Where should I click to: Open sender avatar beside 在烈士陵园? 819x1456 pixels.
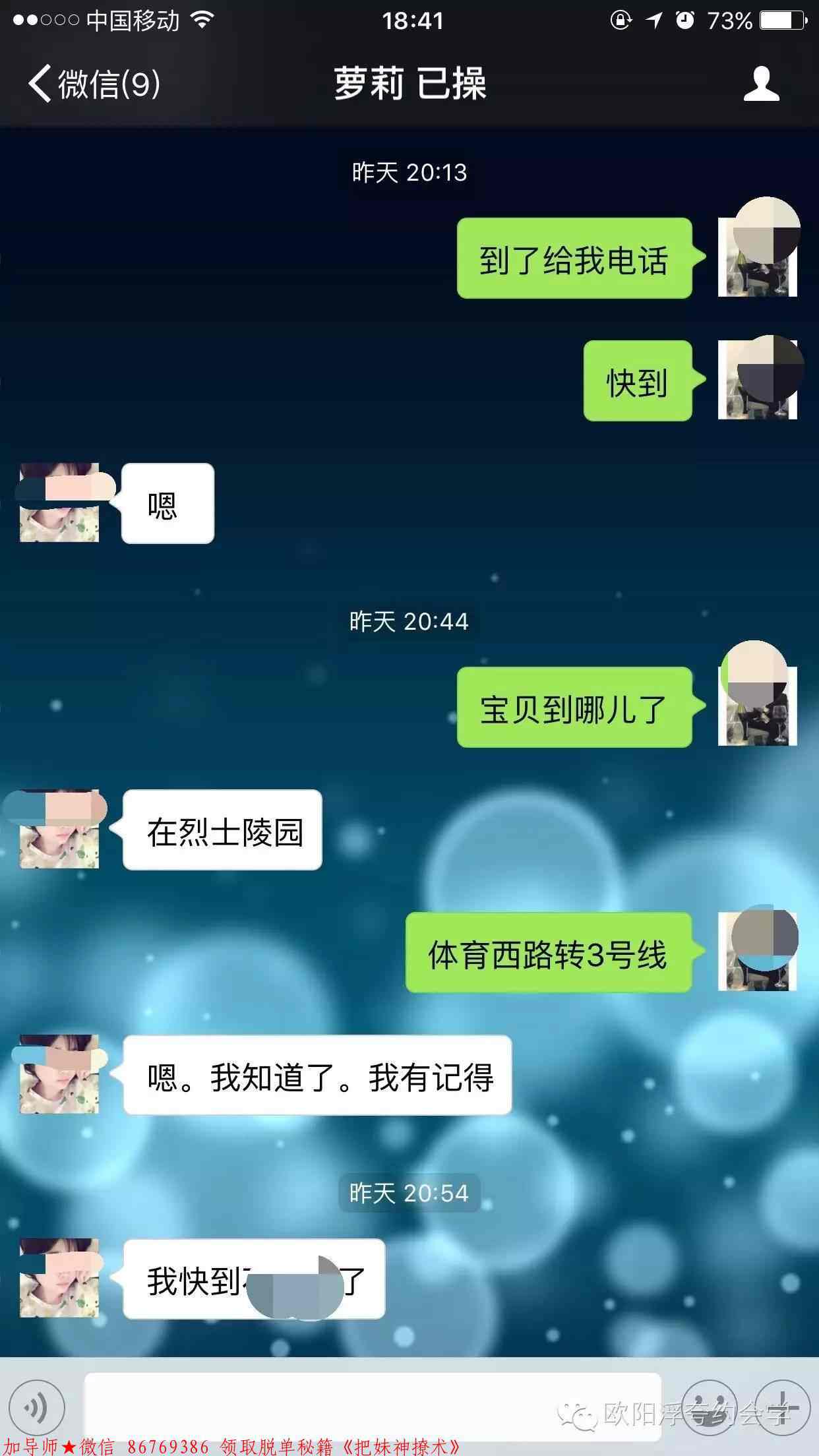coord(59,829)
